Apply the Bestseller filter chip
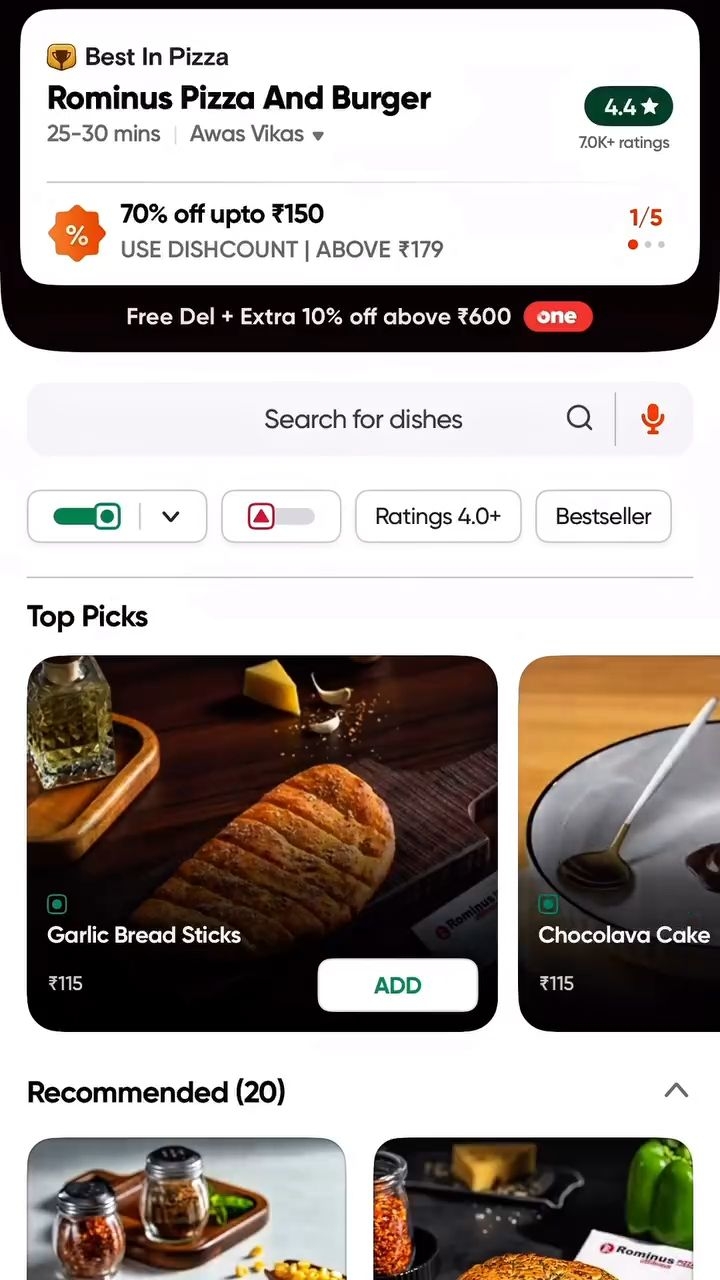Screen dimensions: 720x1280 click(x=603, y=516)
